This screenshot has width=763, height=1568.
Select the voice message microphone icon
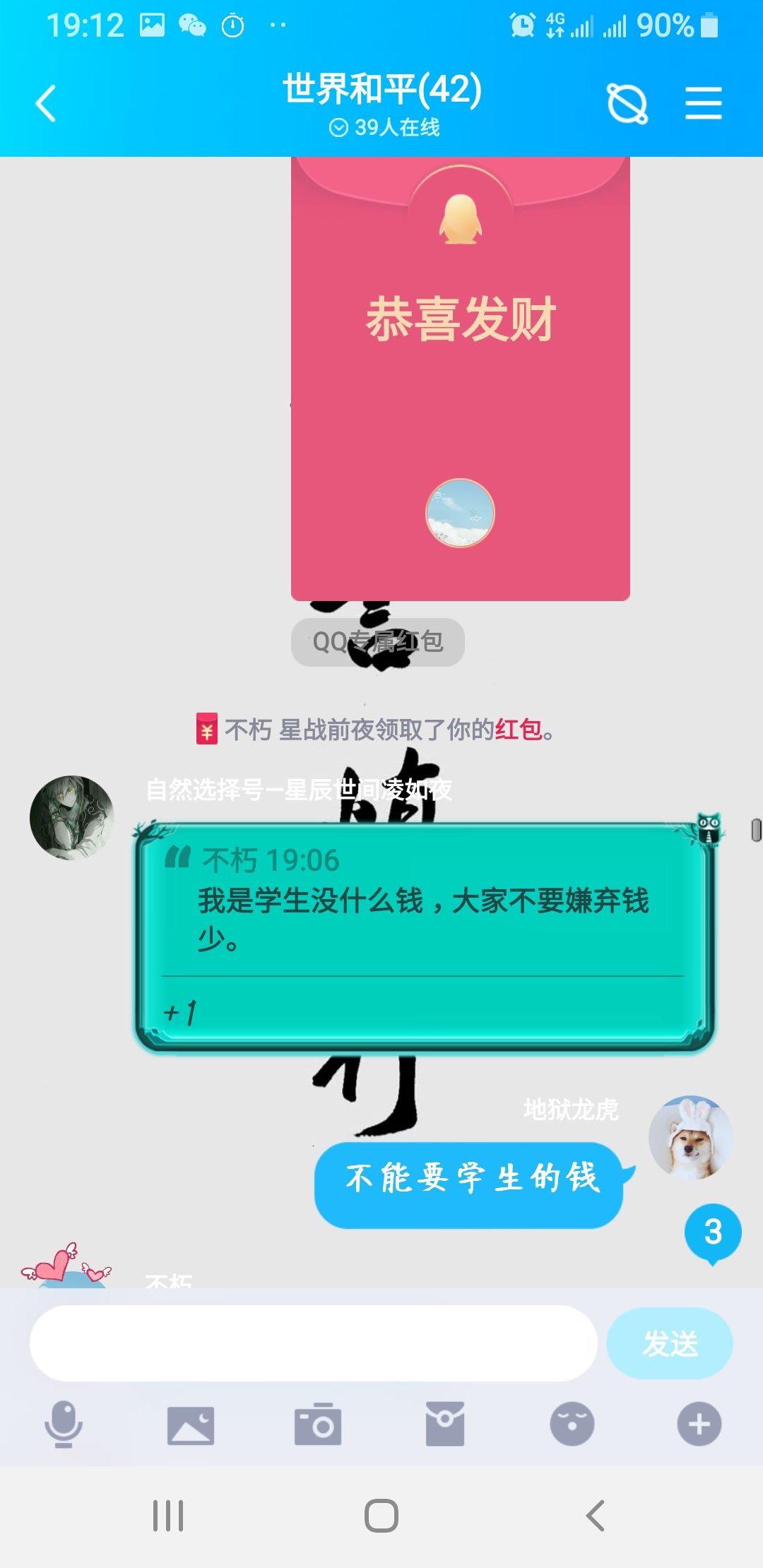click(x=64, y=1425)
